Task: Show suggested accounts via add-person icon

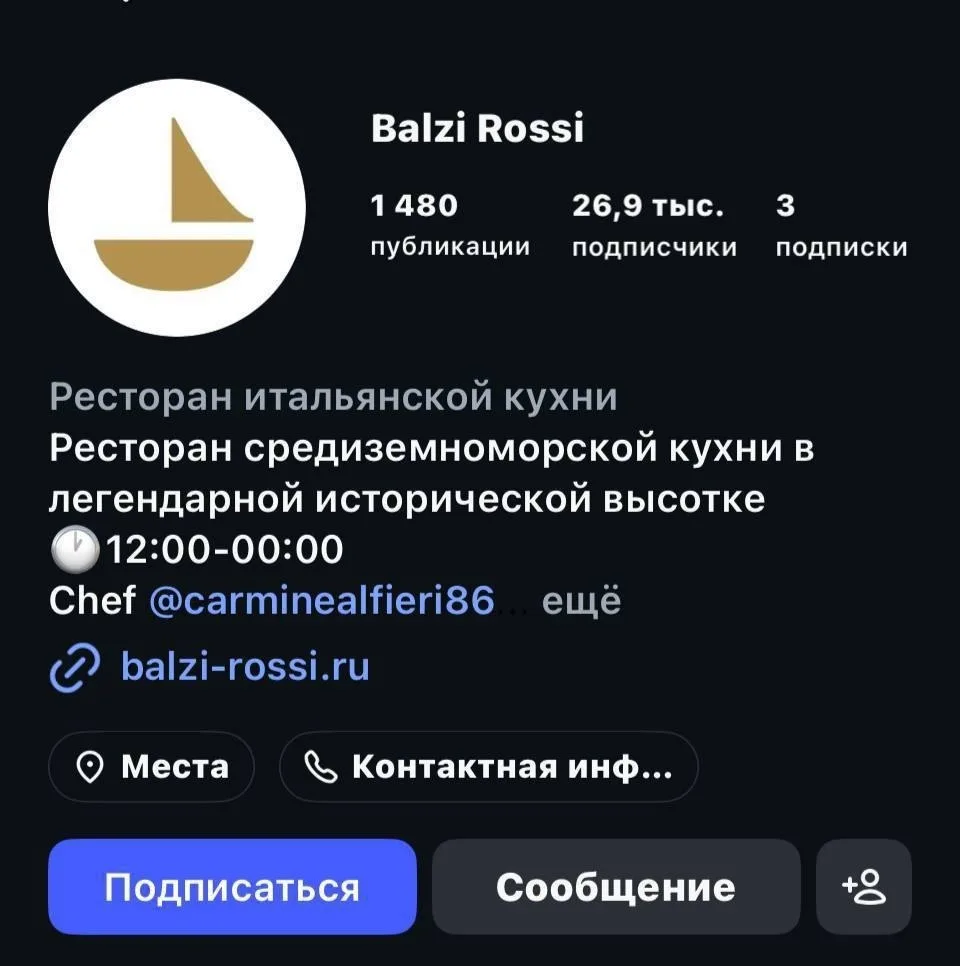Action: [x=864, y=887]
